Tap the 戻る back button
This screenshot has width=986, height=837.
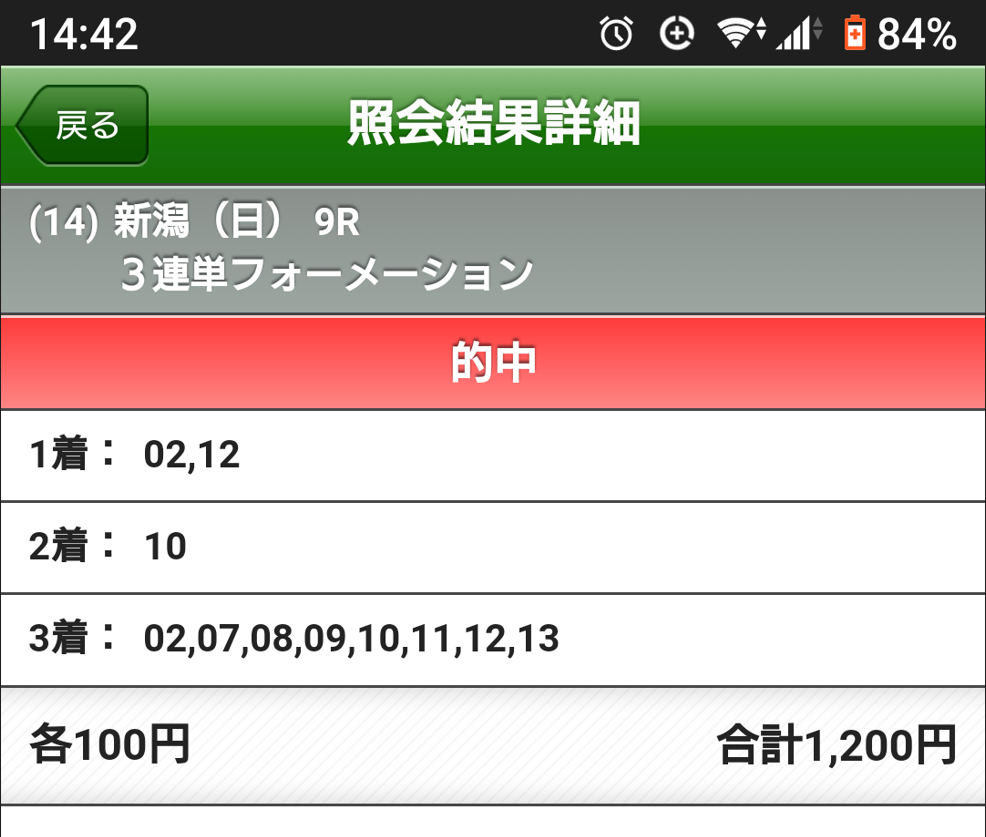pyautogui.click(x=84, y=126)
